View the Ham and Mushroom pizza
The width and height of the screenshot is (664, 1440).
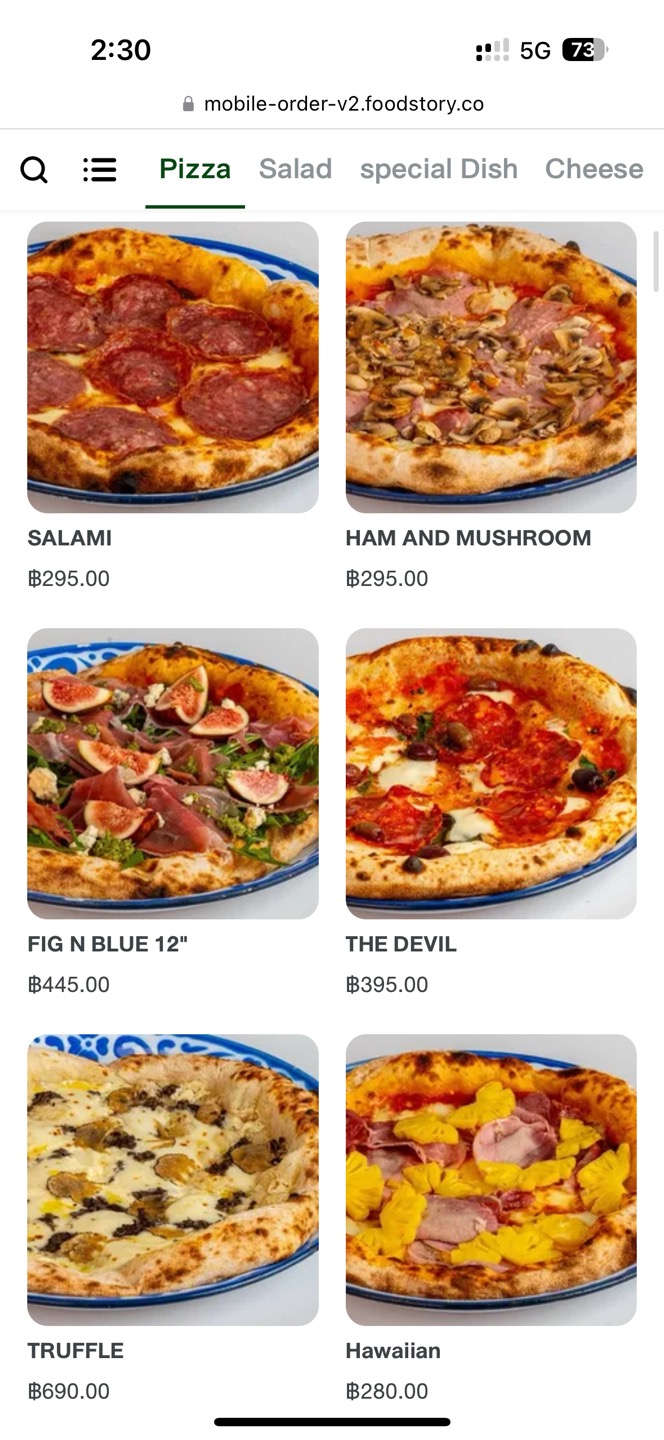(491, 367)
